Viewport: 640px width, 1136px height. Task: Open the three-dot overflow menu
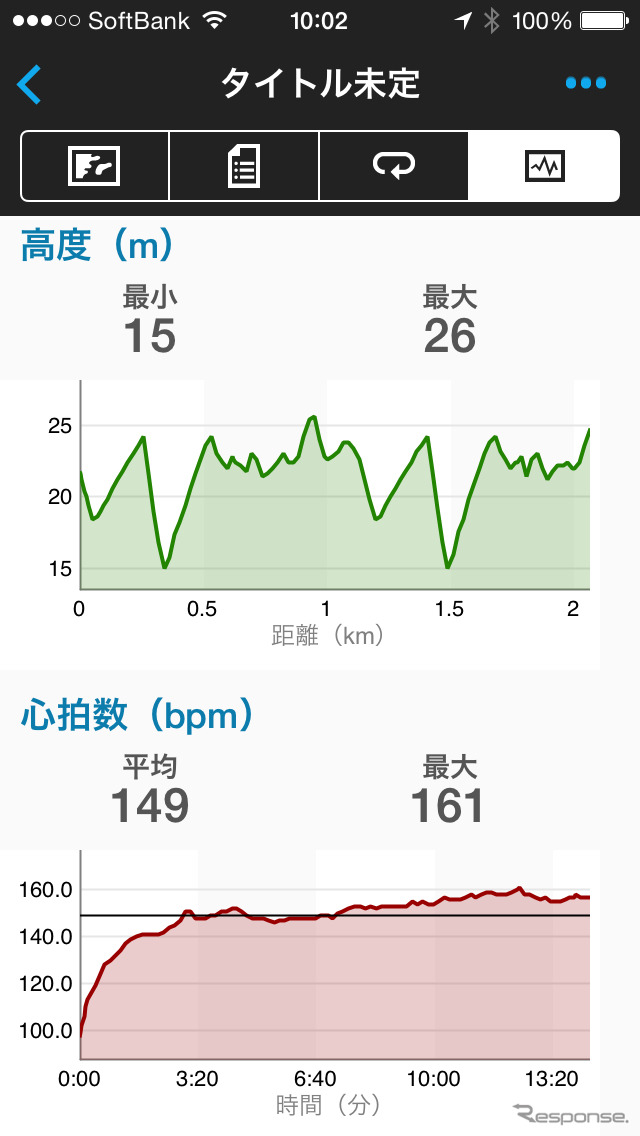coord(585,84)
